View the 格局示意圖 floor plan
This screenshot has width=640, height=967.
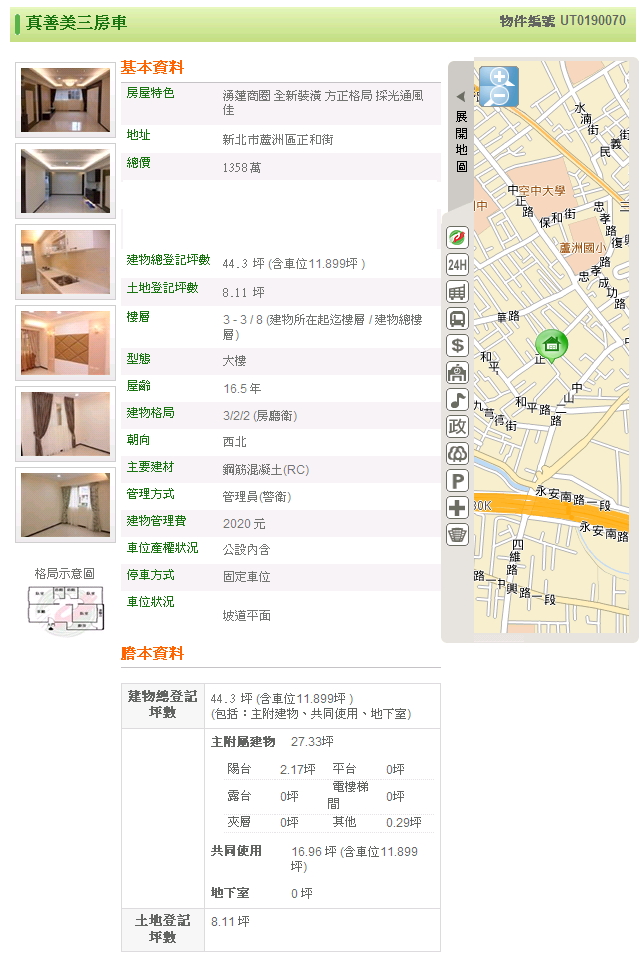pyautogui.click(x=65, y=610)
